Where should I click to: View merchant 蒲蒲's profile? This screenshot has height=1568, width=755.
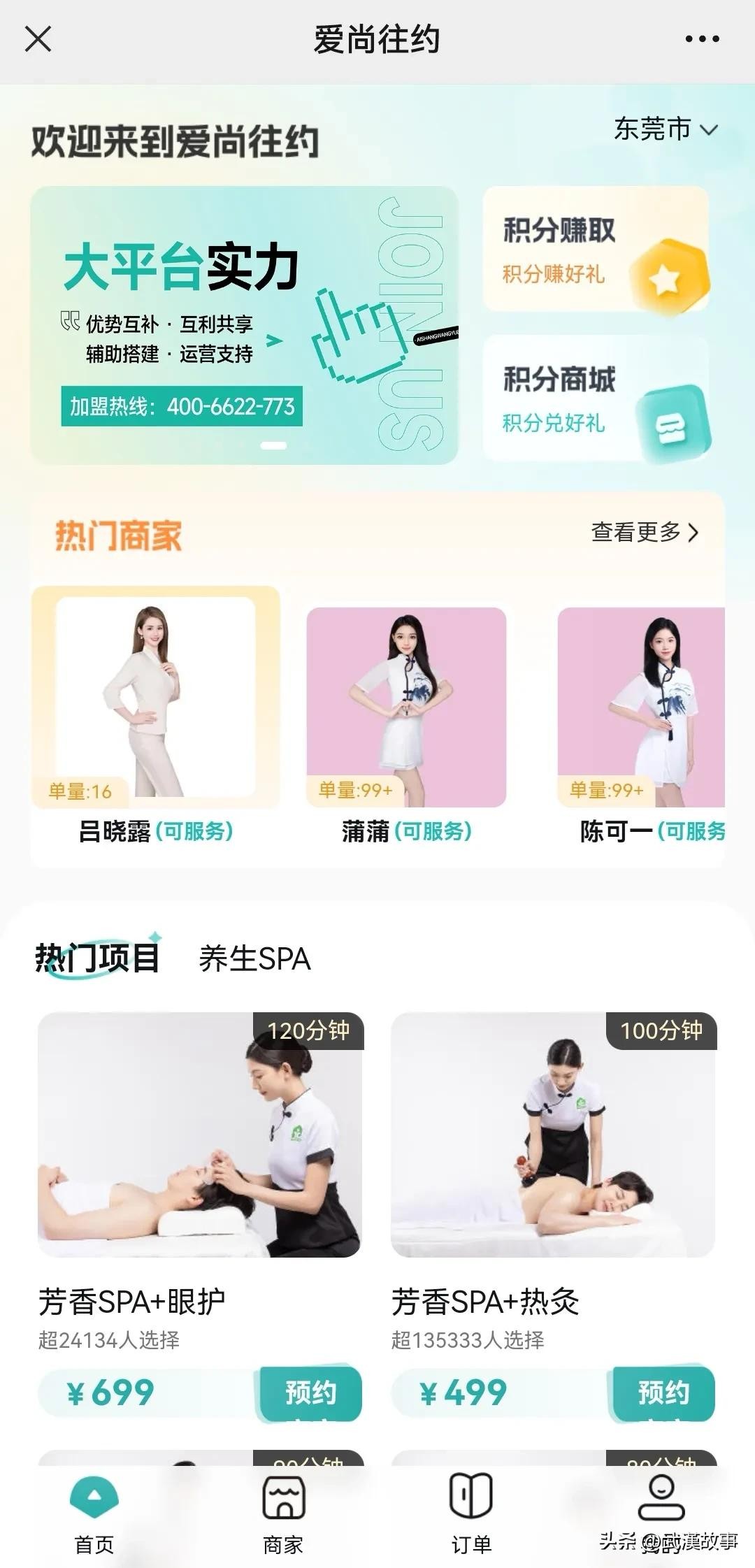pyautogui.click(x=406, y=707)
